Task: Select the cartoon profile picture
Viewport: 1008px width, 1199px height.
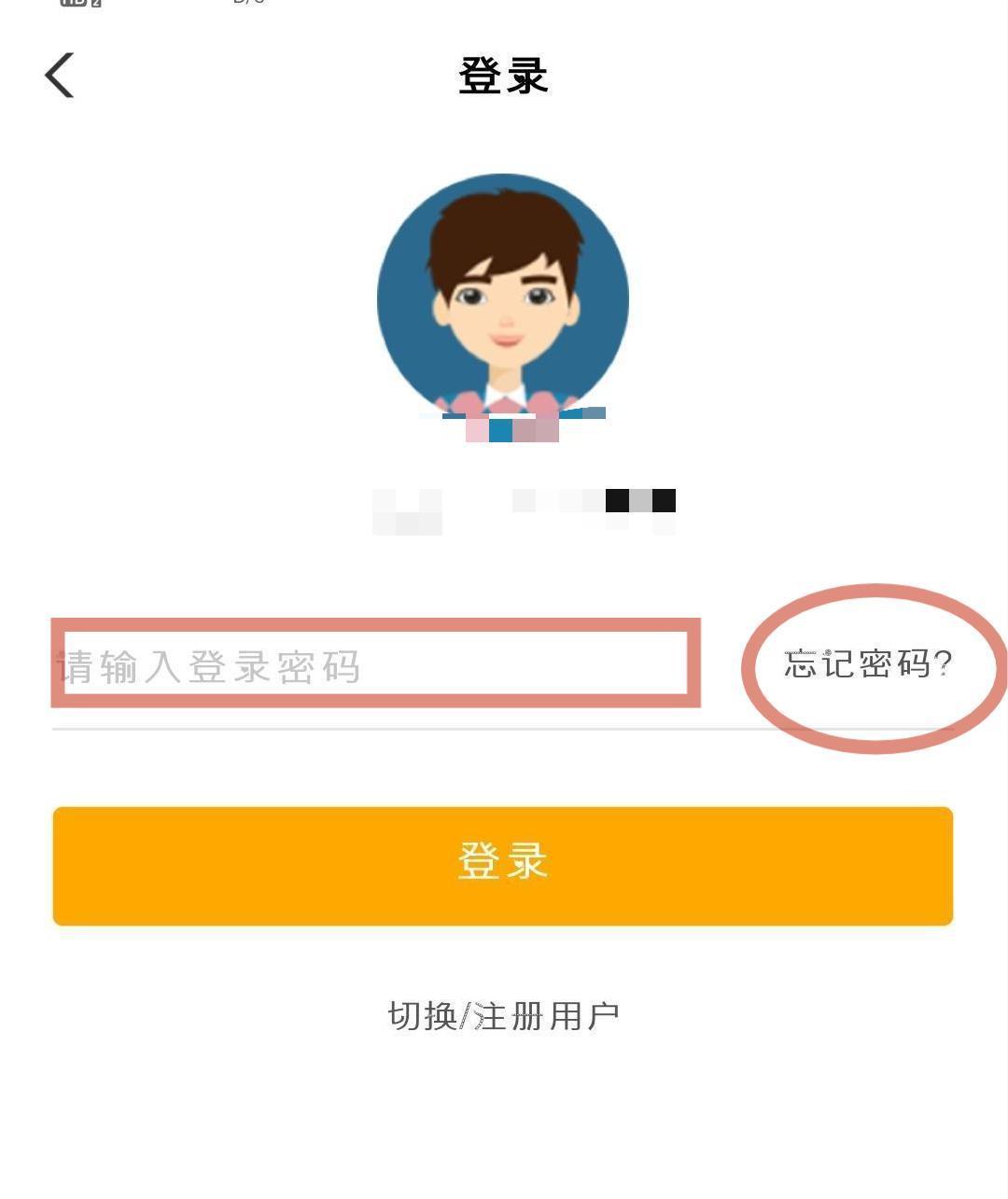Action: point(501,299)
